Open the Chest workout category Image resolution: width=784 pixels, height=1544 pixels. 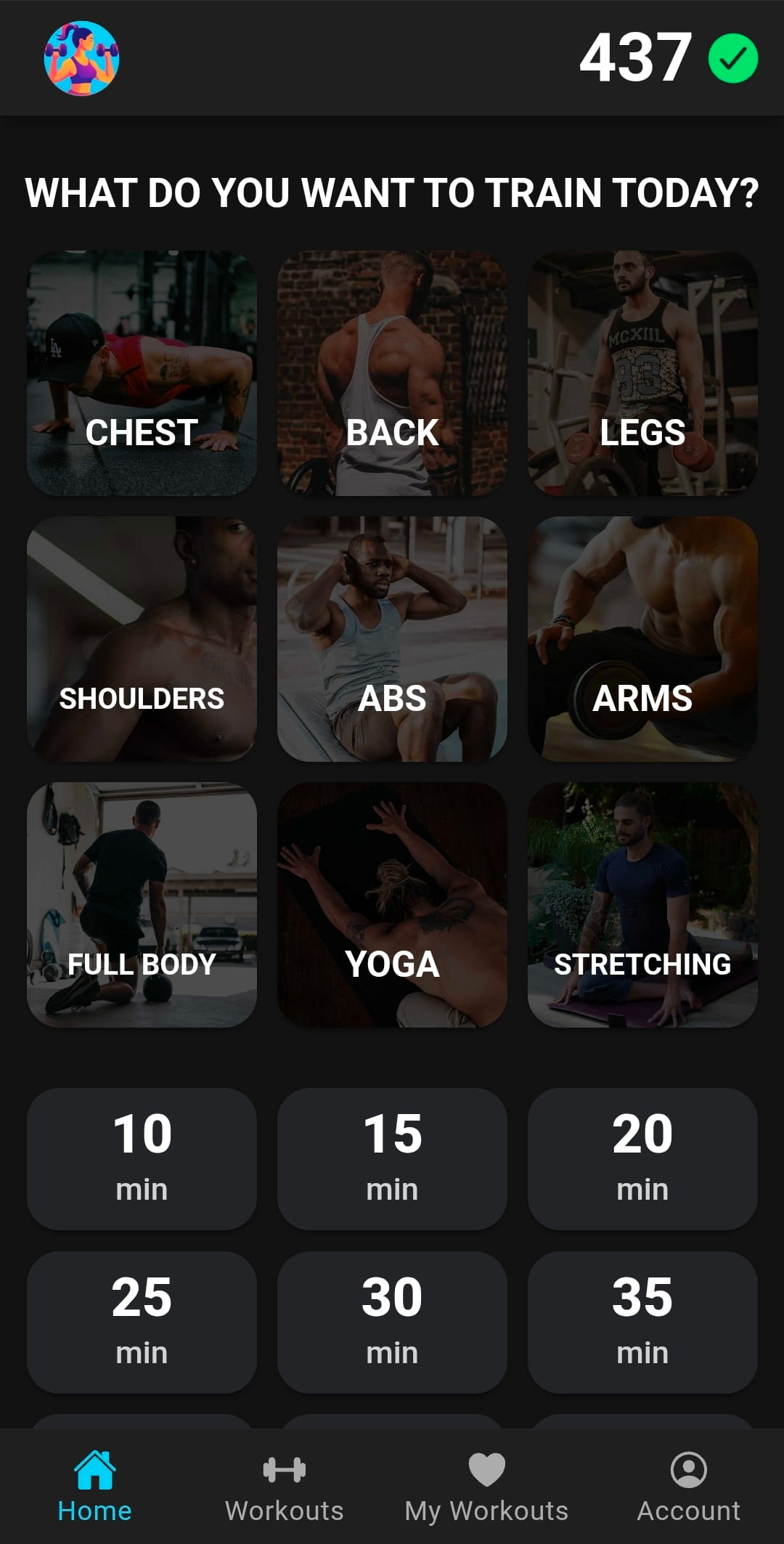click(142, 373)
